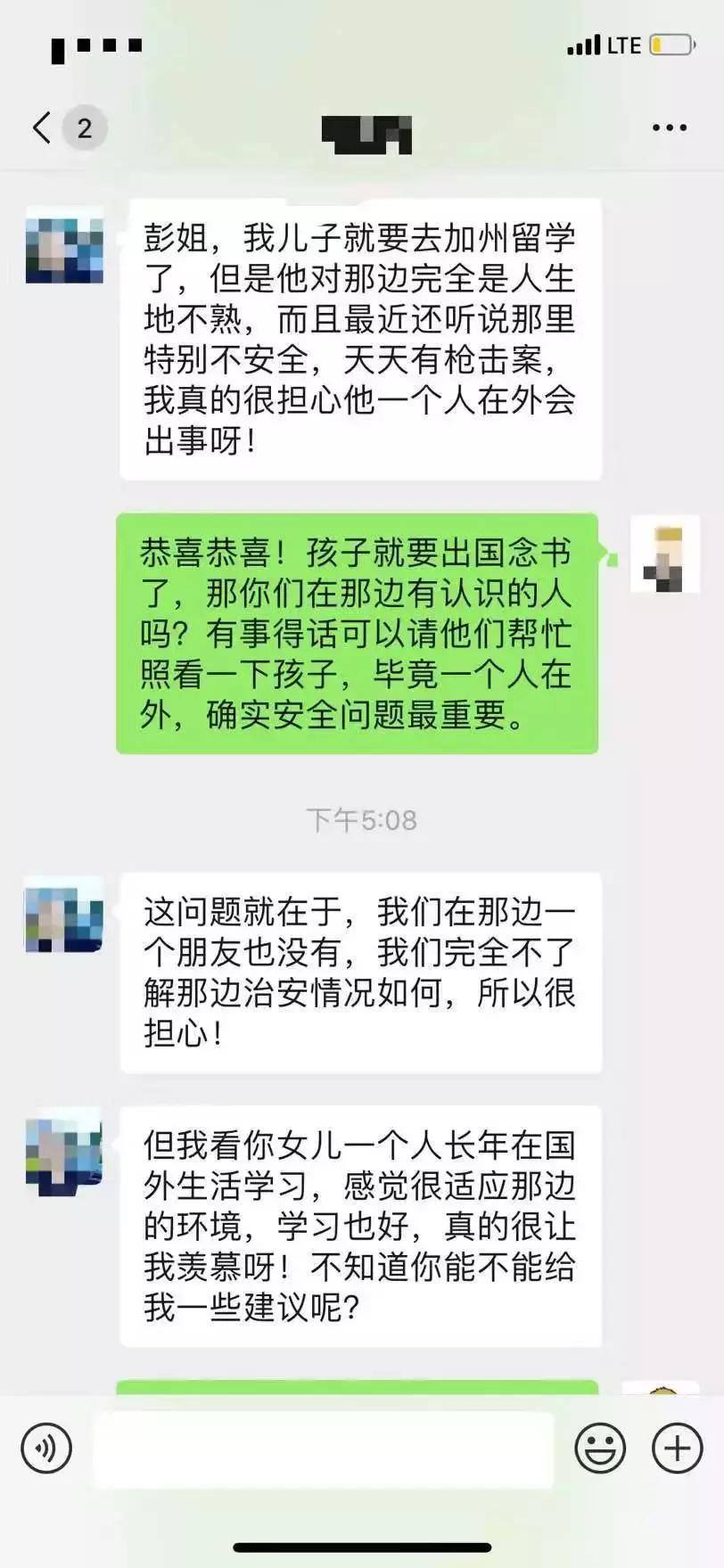This screenshot has height=1568, width=724.
Task: Tap the unread count badge showing 2
Action: point(85,128)
